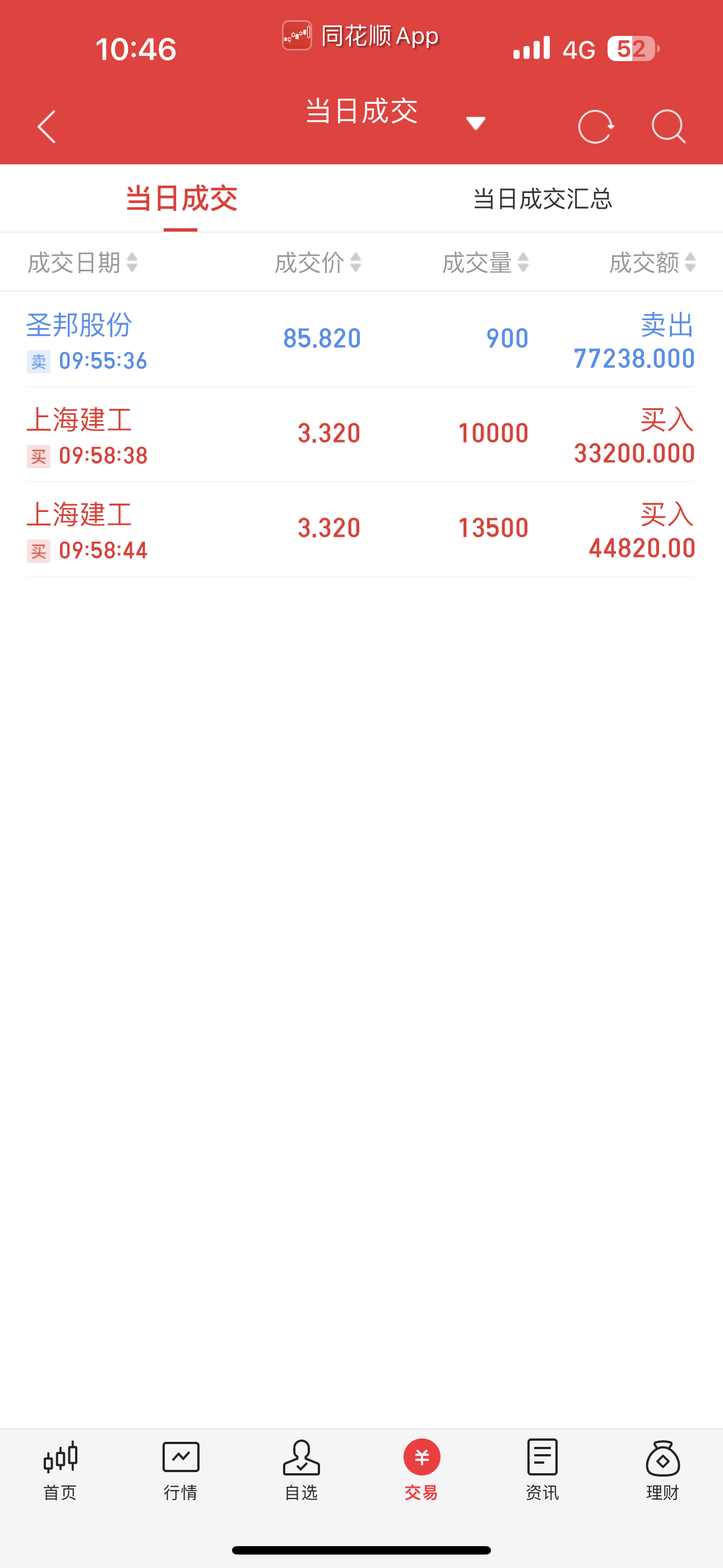Image resolution: width=723 pixels, height=1568 pixels.
Task: Open the 自选 watchlist tab
Action: pyautogui.click(x=302, y=1469)
